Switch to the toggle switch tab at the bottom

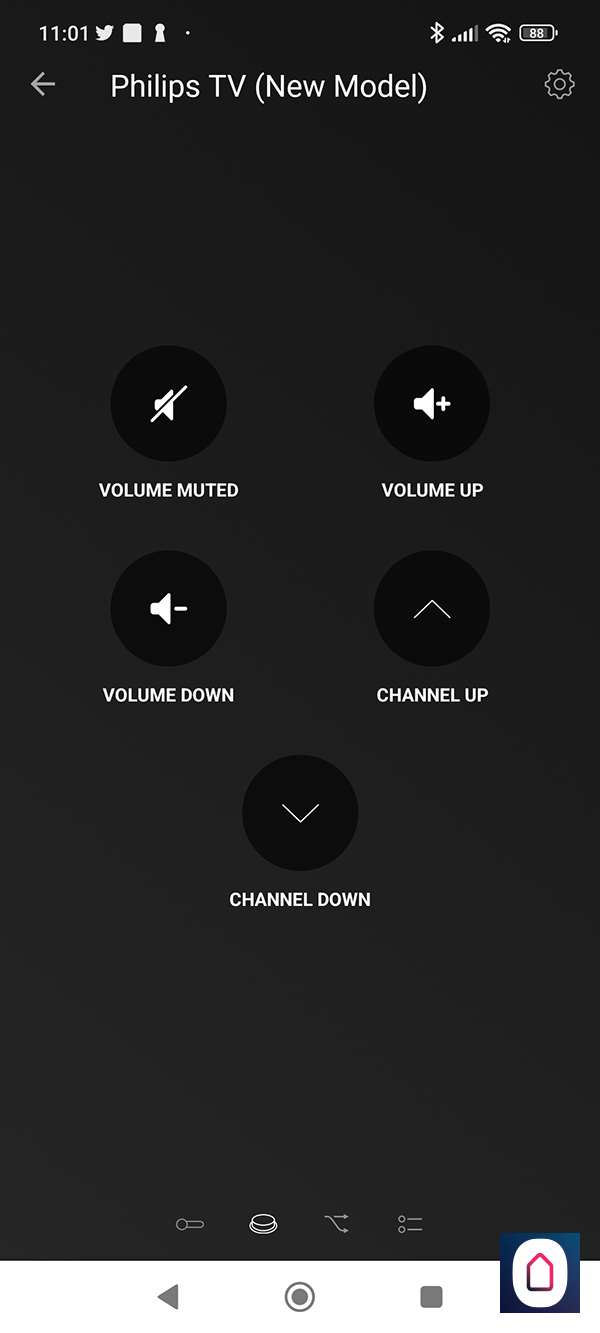(x=190, y=1224)
